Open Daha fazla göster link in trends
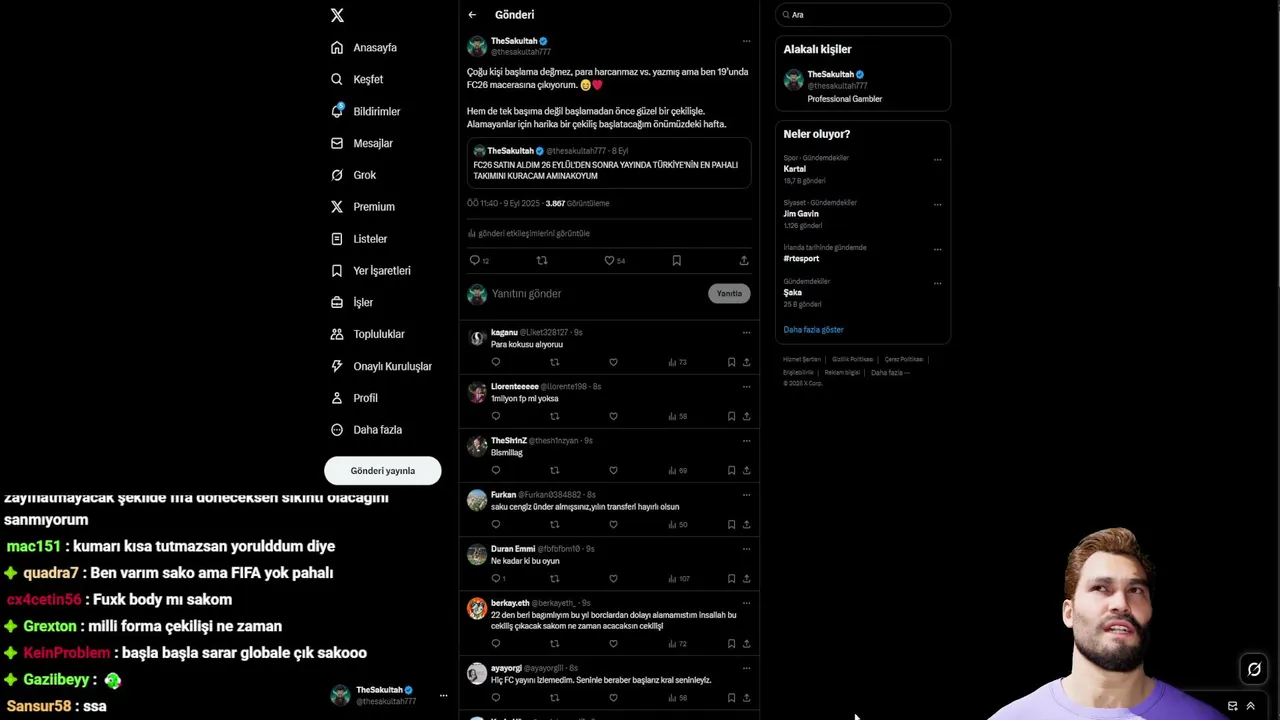Screen dimensions: 1280x720 click(x=813, y=330)
